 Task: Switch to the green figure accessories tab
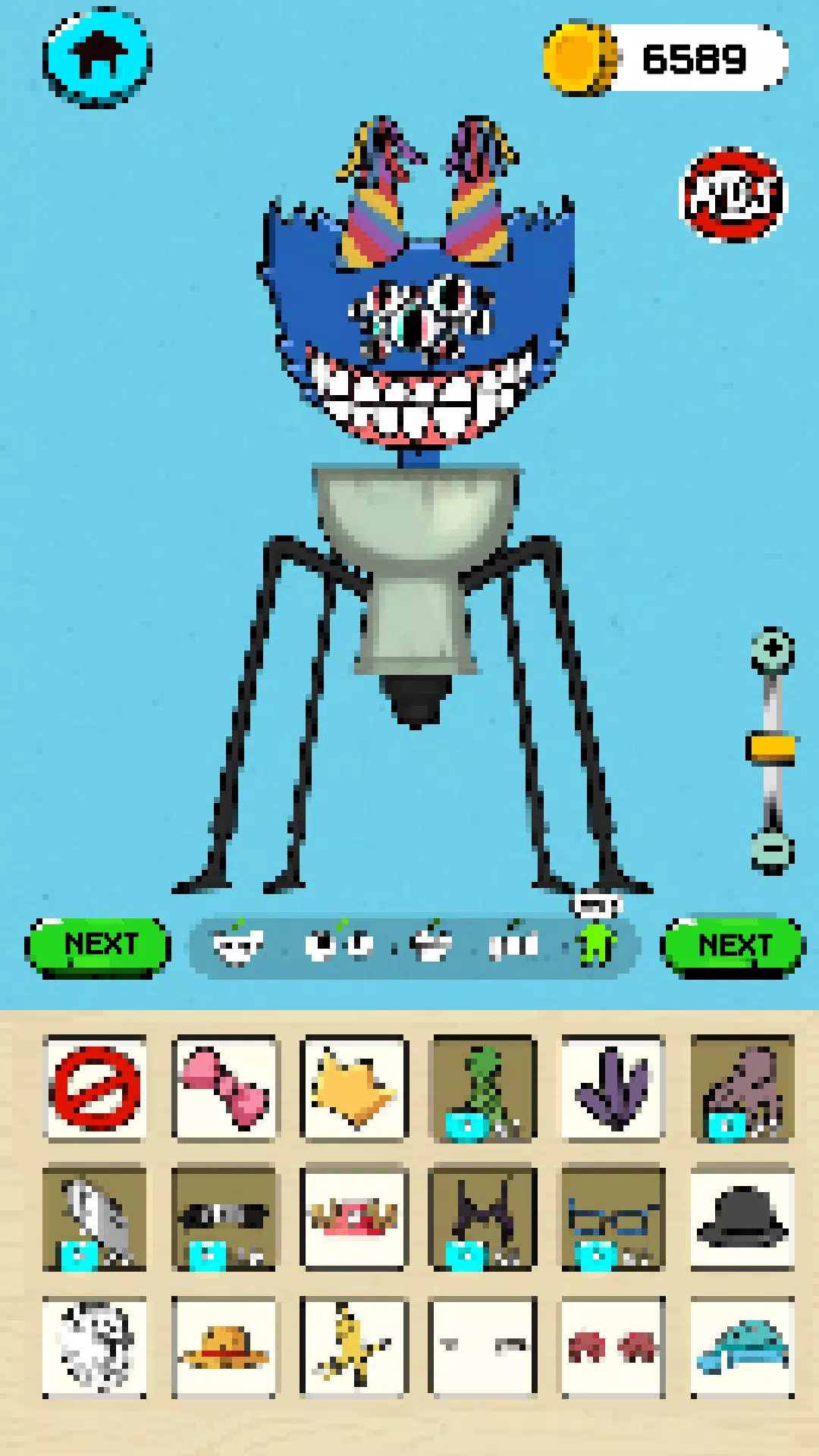point(595,945)
